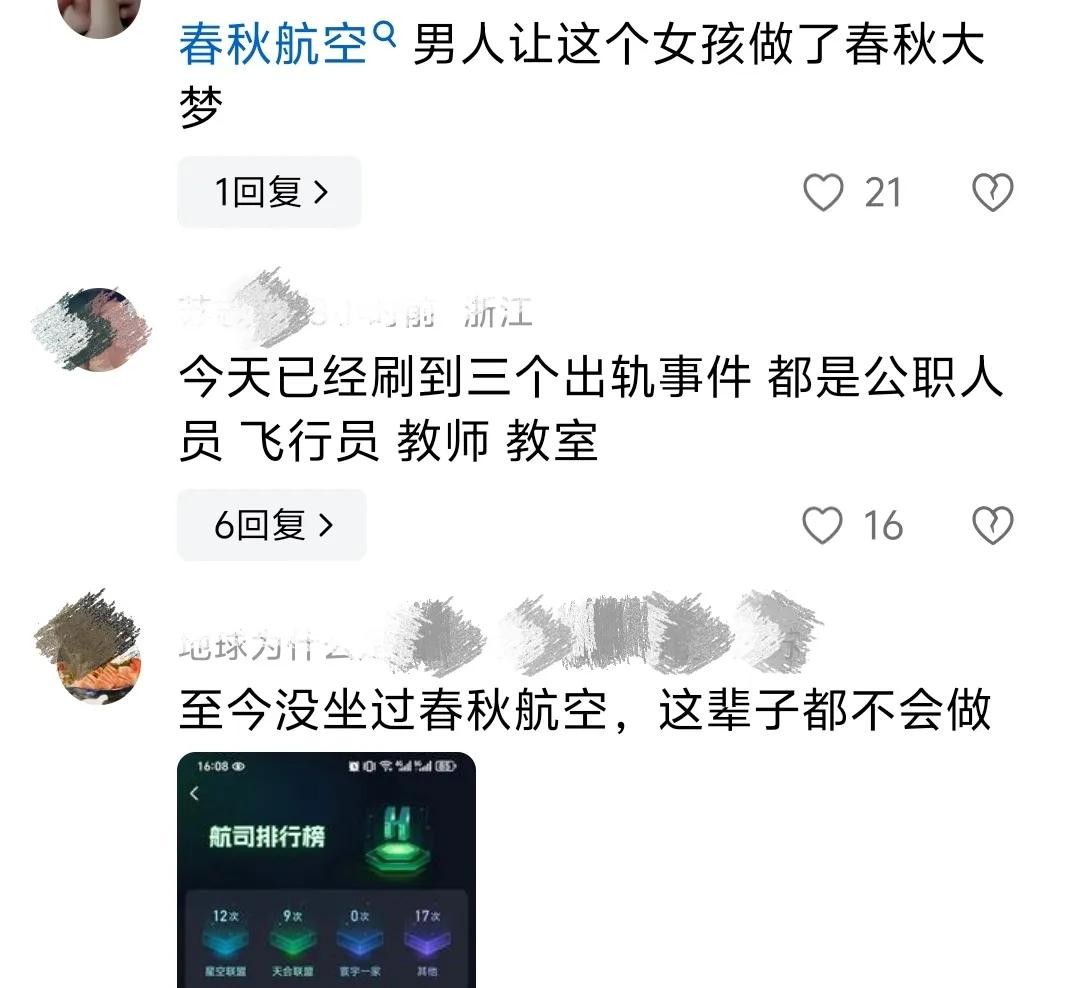Image resolution: width=1080 pixels, height=988 pixels.
Task: Like the 出轨事件 comment
Action: point(824,525)
